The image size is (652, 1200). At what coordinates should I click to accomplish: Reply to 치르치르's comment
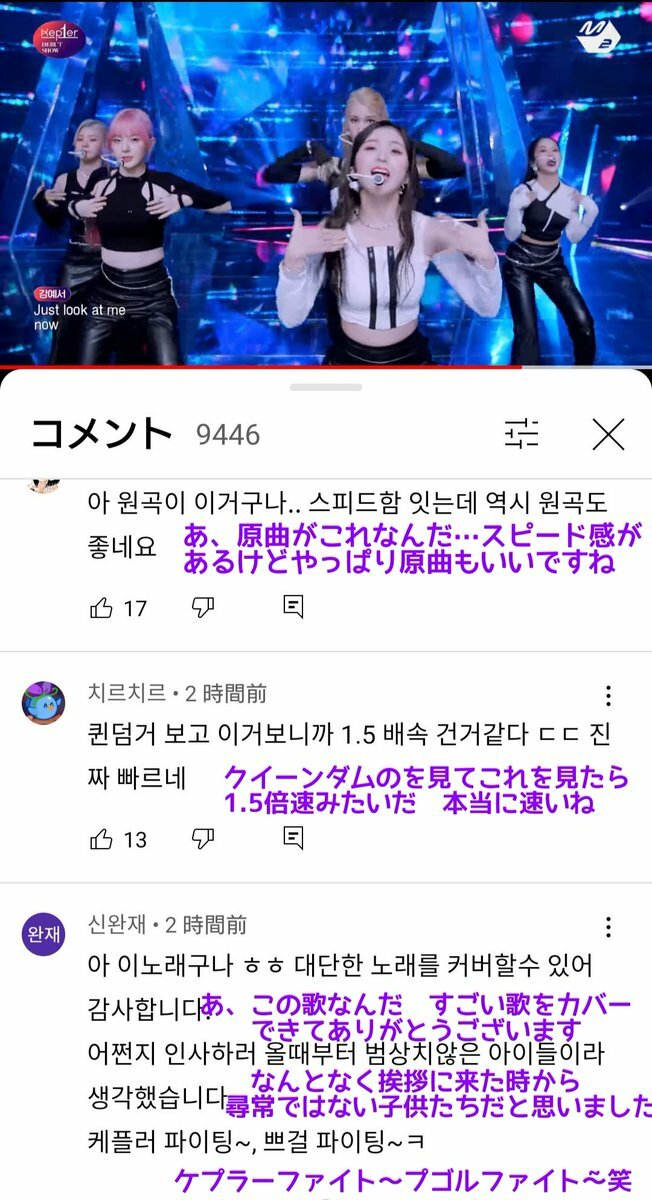click(293, 839)
